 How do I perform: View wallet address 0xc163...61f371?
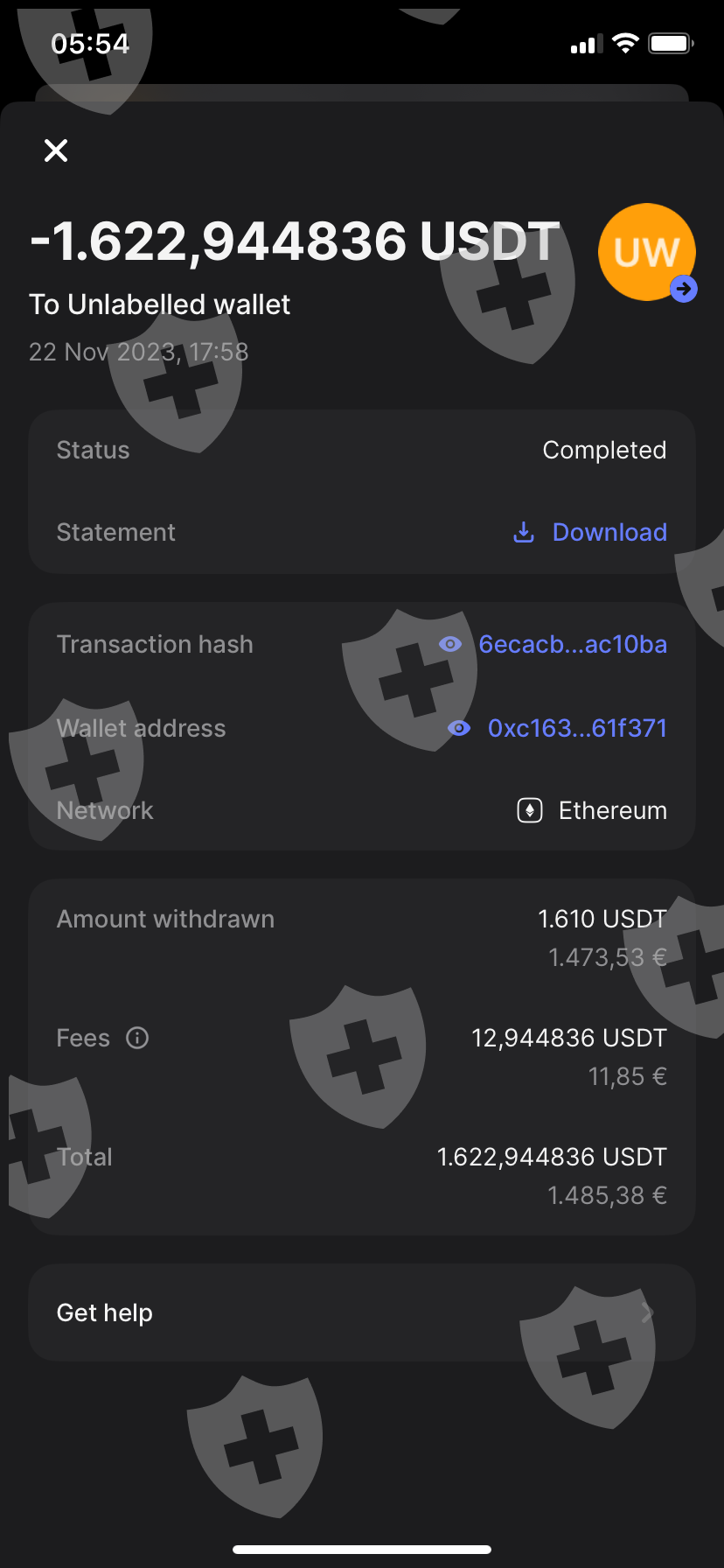(557, 728)
